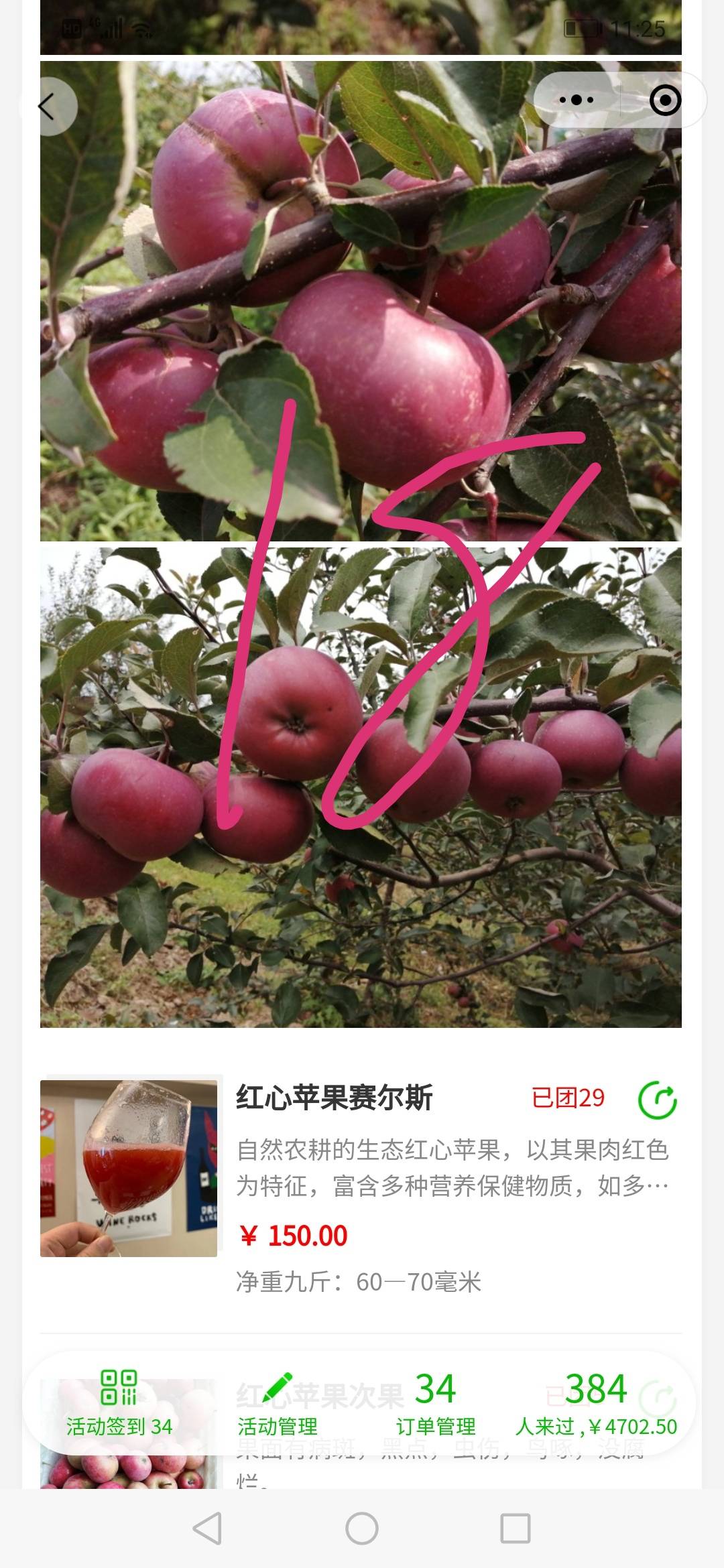The image size is (724, 1568).
Task: Go back using the top-left arrow
Action: (47, 107)
